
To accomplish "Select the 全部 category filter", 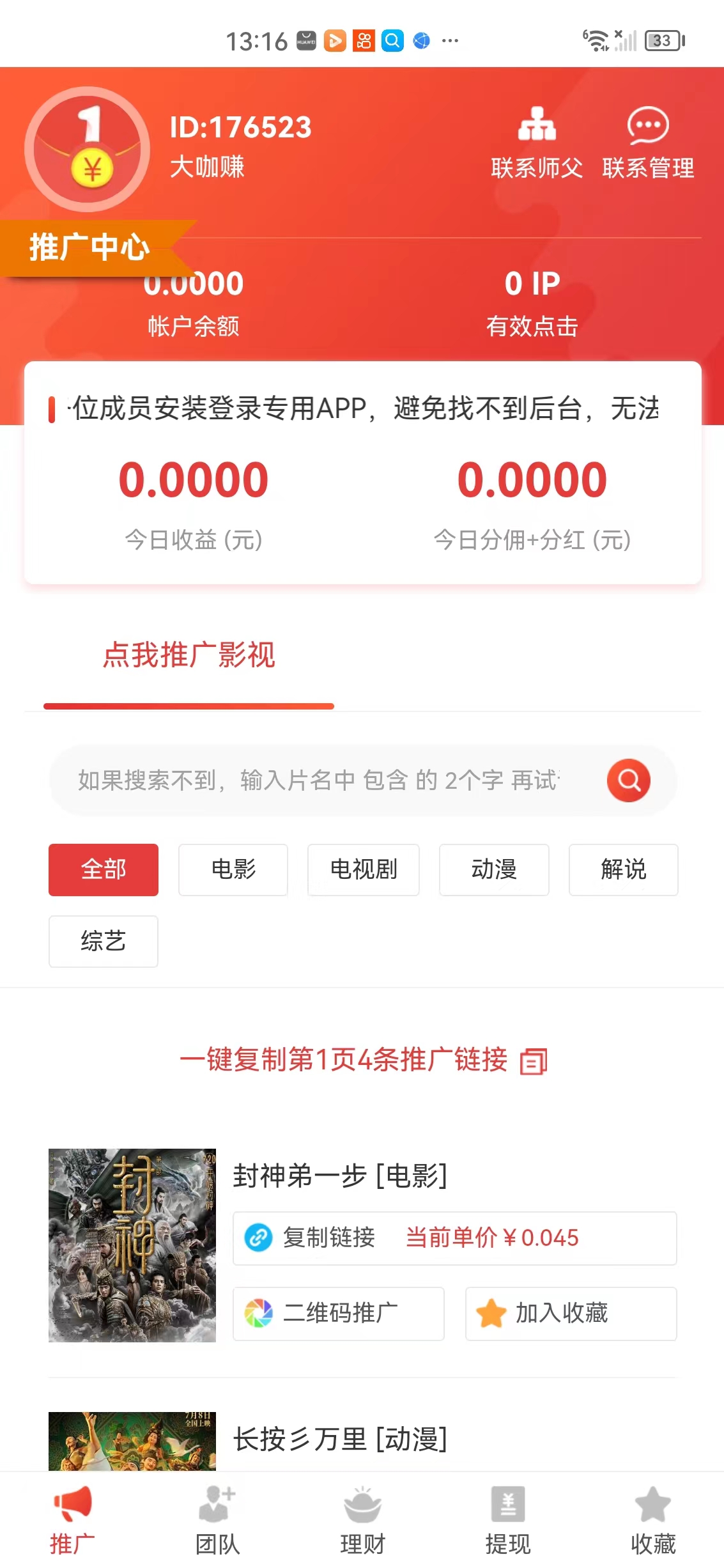I will [x=103, y=870].
